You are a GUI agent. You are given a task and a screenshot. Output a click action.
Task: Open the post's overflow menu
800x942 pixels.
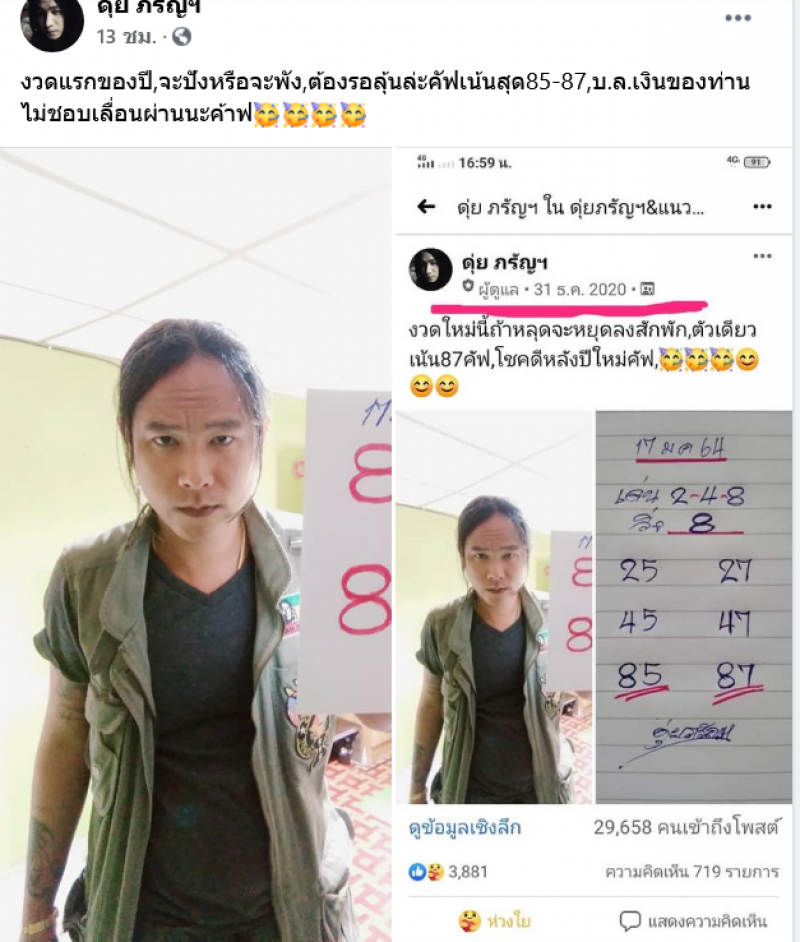tap(737, 18)
